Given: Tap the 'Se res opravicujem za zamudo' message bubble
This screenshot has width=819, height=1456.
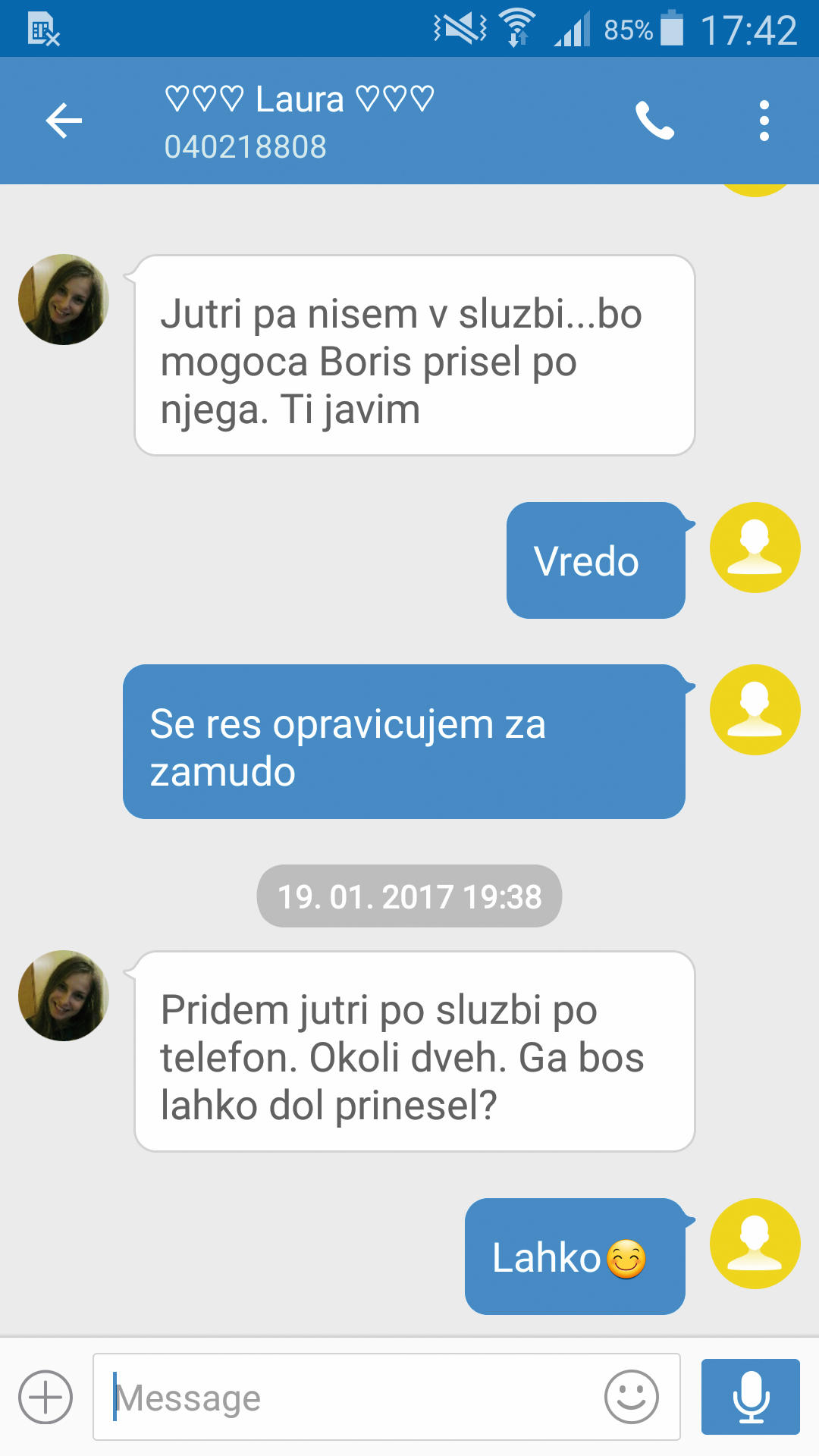Looking at the screenshot, I should [403, 742].
